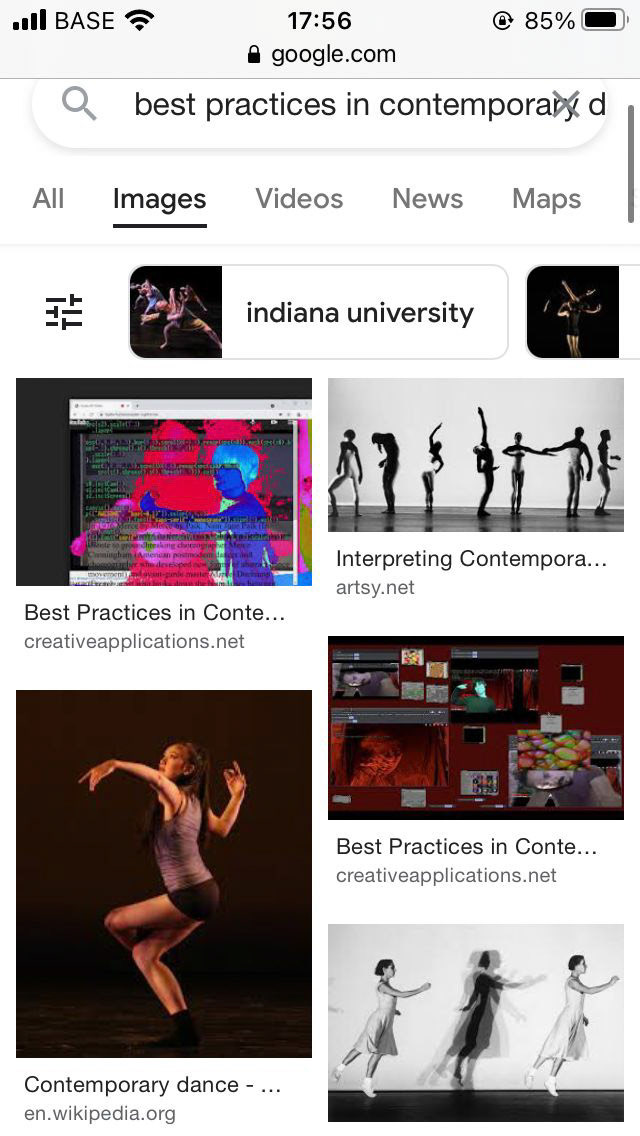The height and width of the screenshot is (1136, 640).
Task: Open the black-and-white dancers motion image
Action: [x=476, y=1022]
